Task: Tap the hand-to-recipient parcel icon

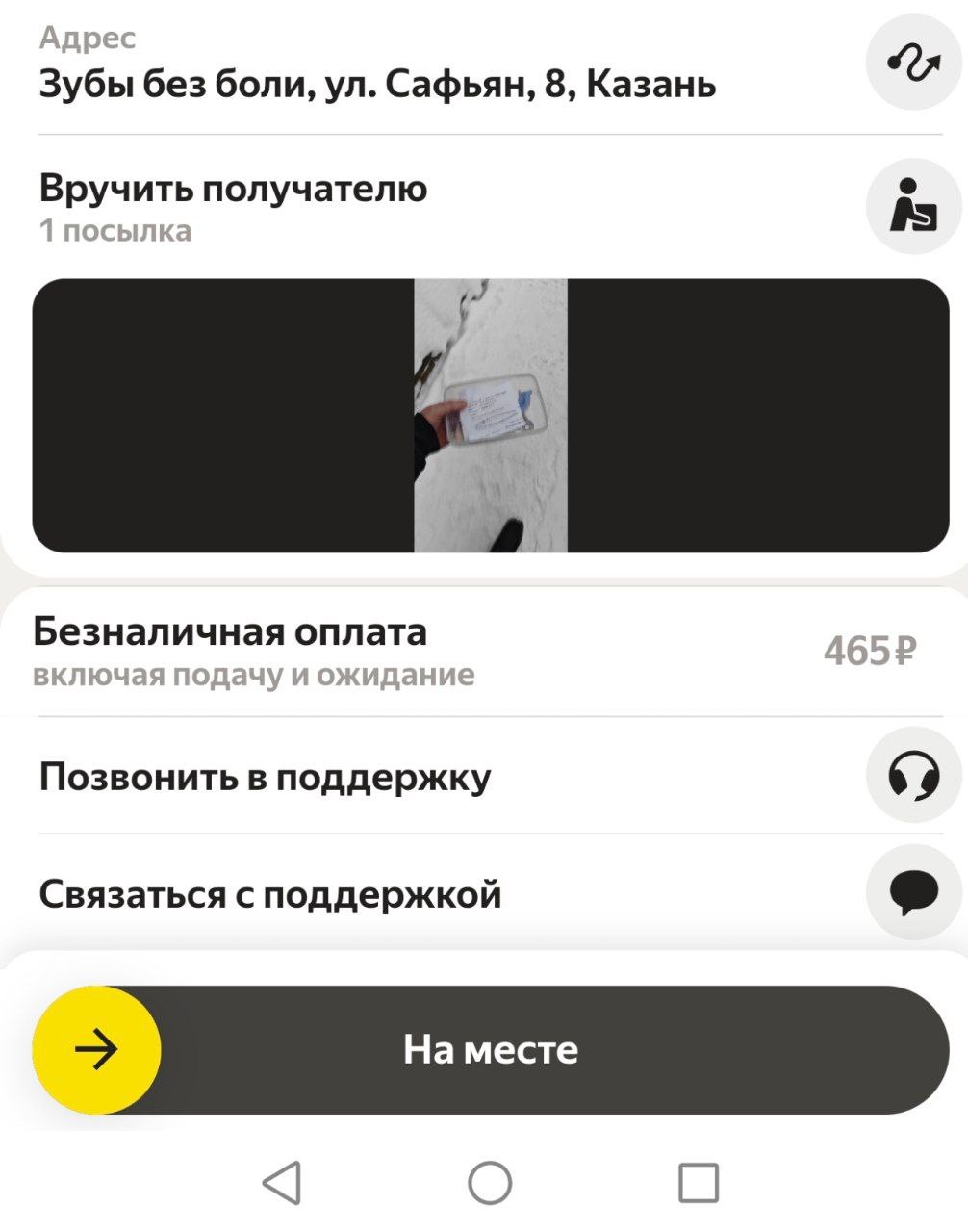Action: coord(913,206)
